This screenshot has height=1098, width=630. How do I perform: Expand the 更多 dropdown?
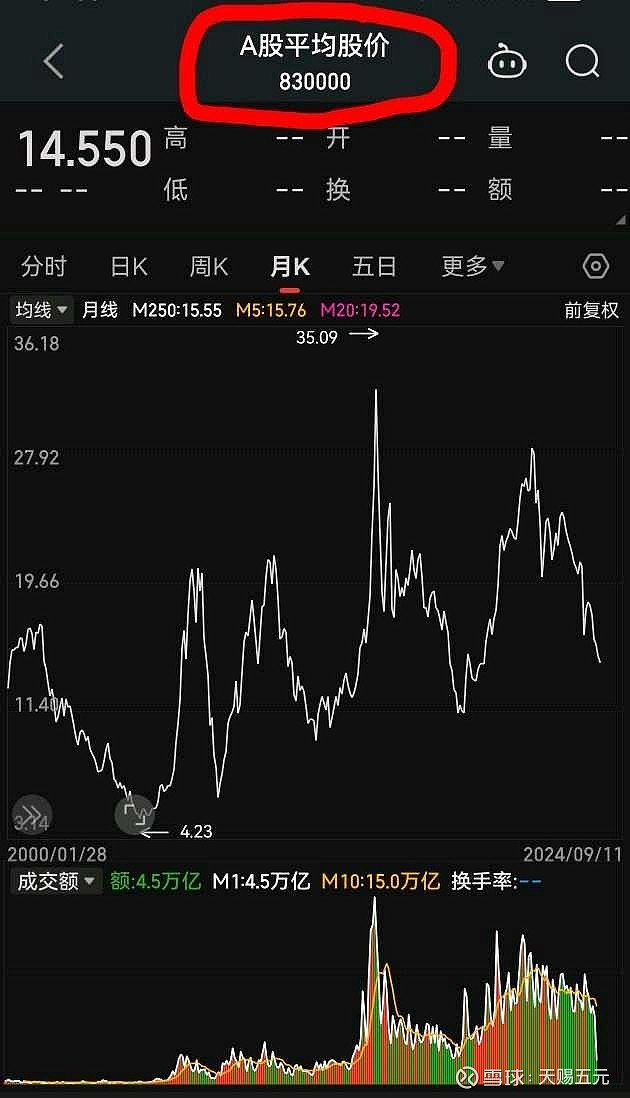[472, 266]
